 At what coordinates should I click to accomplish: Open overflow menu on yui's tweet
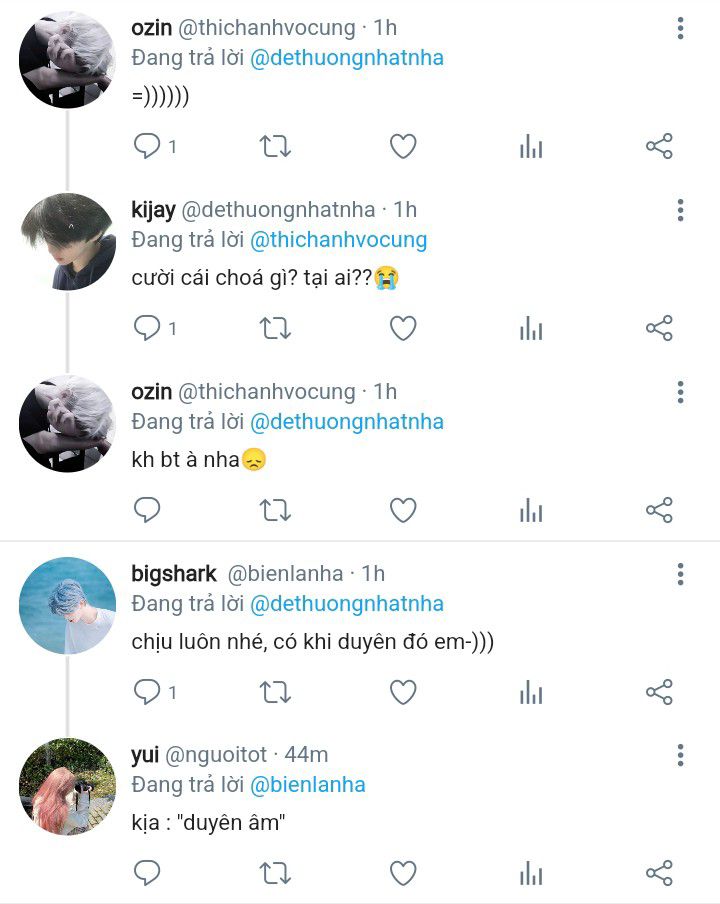(x=680, y=754)
